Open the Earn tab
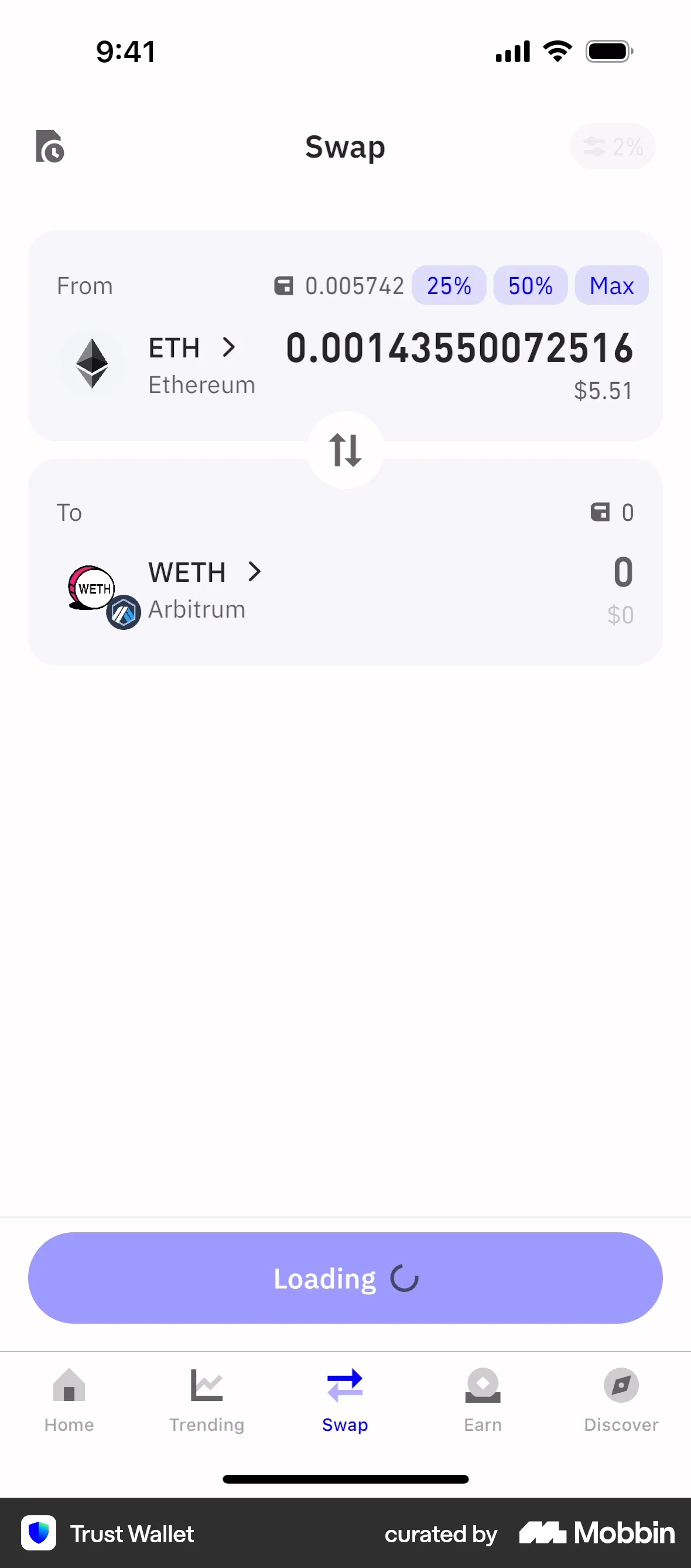 [483, 1399]
